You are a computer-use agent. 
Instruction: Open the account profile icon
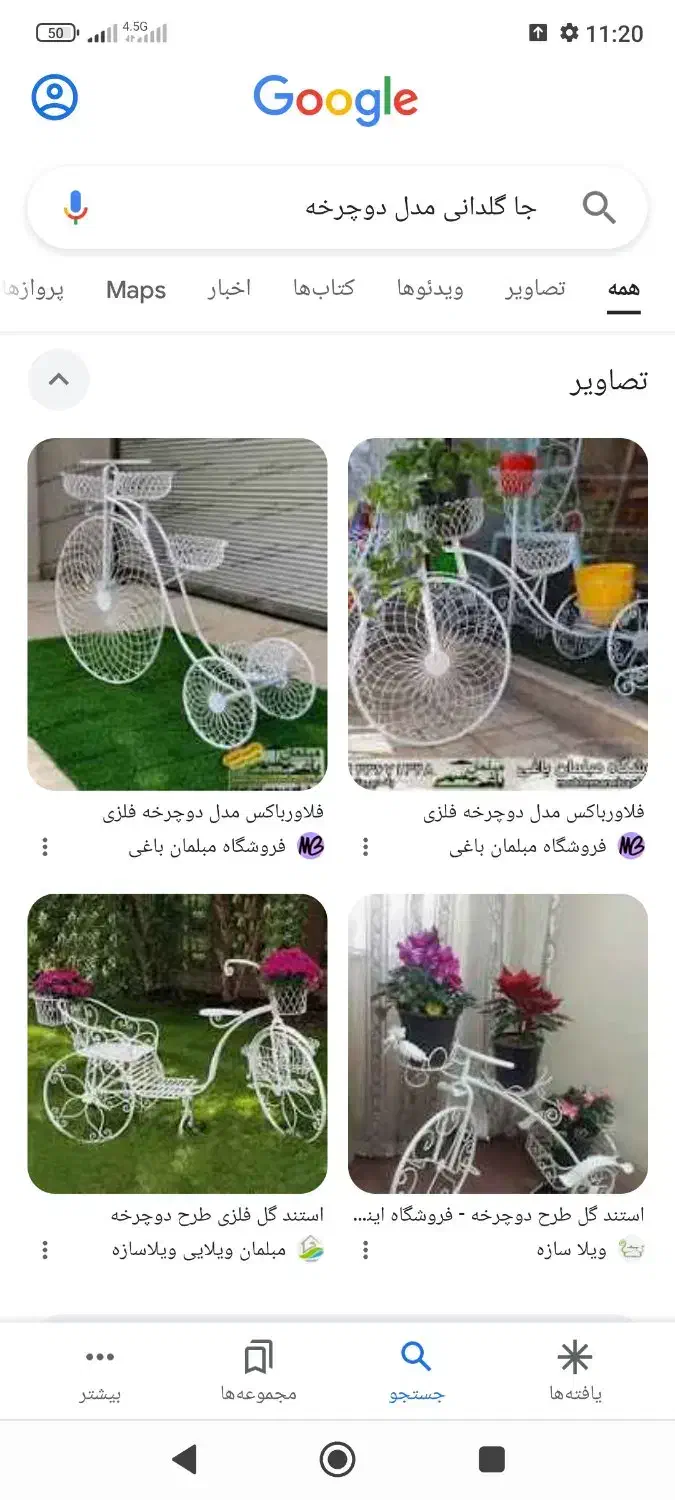click(54, 97)
